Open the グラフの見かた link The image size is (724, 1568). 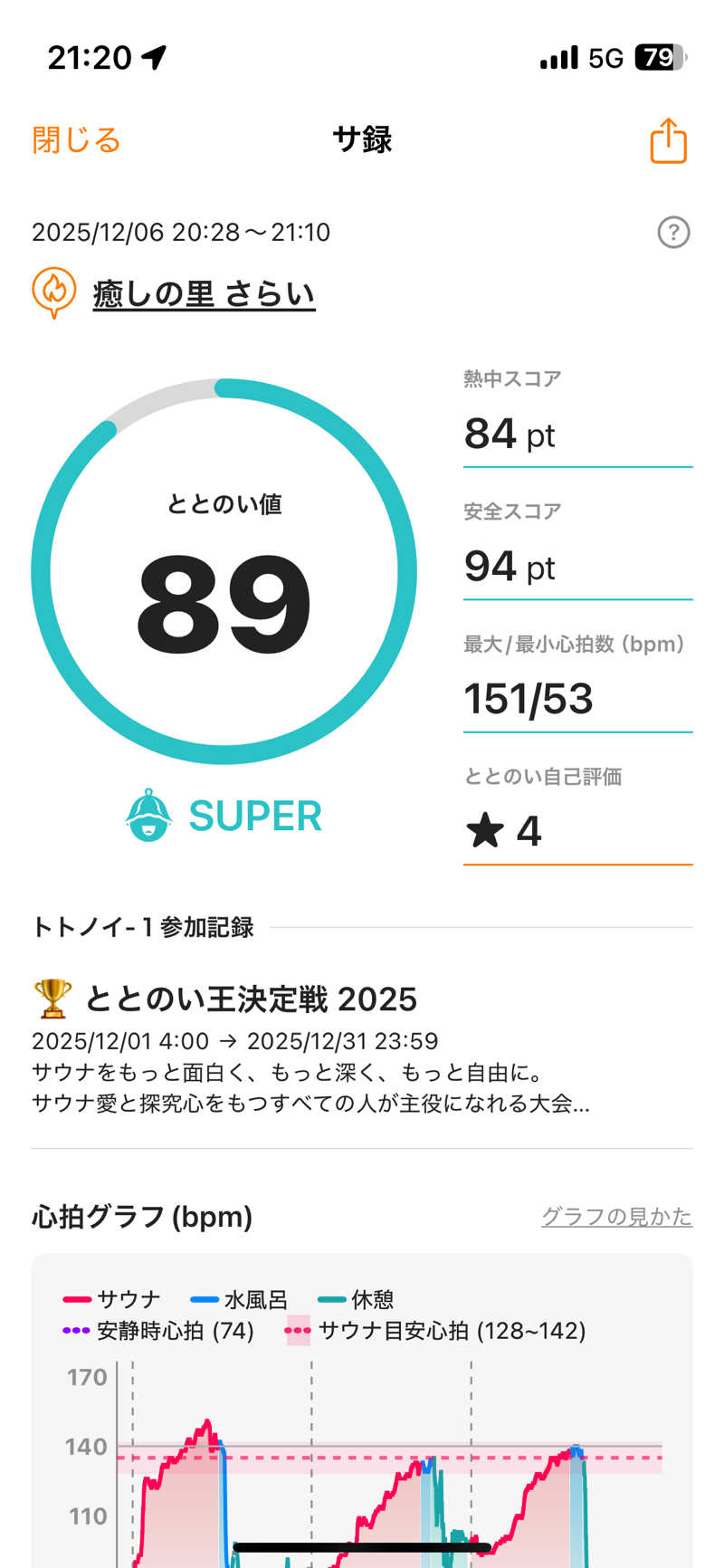pos(616,1216)
